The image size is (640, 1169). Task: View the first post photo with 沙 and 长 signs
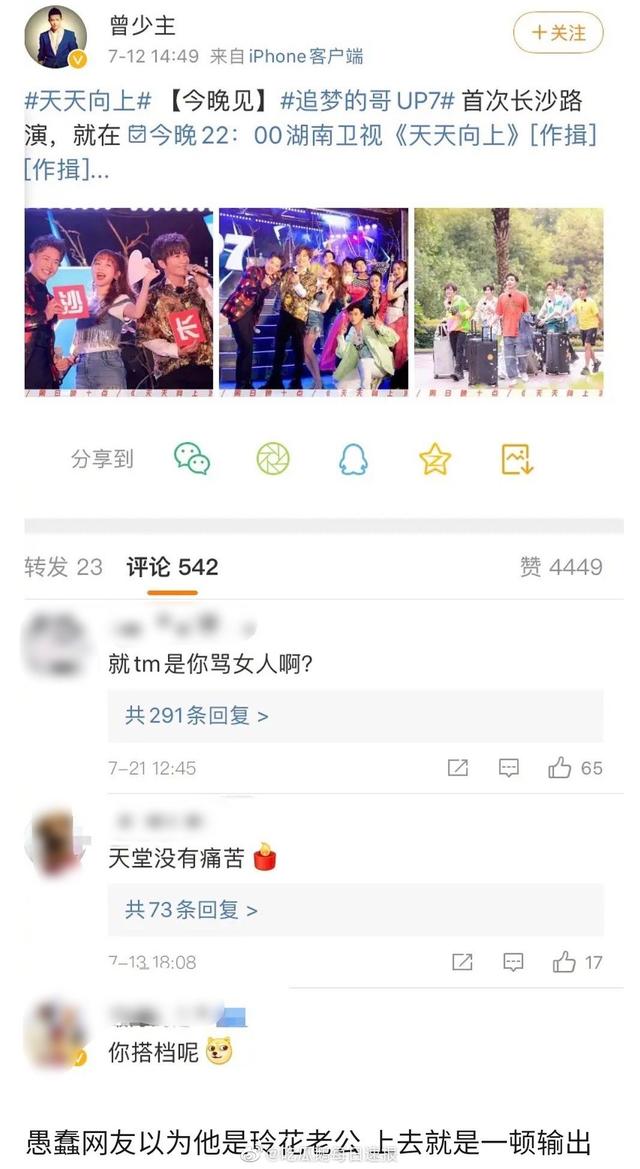[x=119, y=298]
